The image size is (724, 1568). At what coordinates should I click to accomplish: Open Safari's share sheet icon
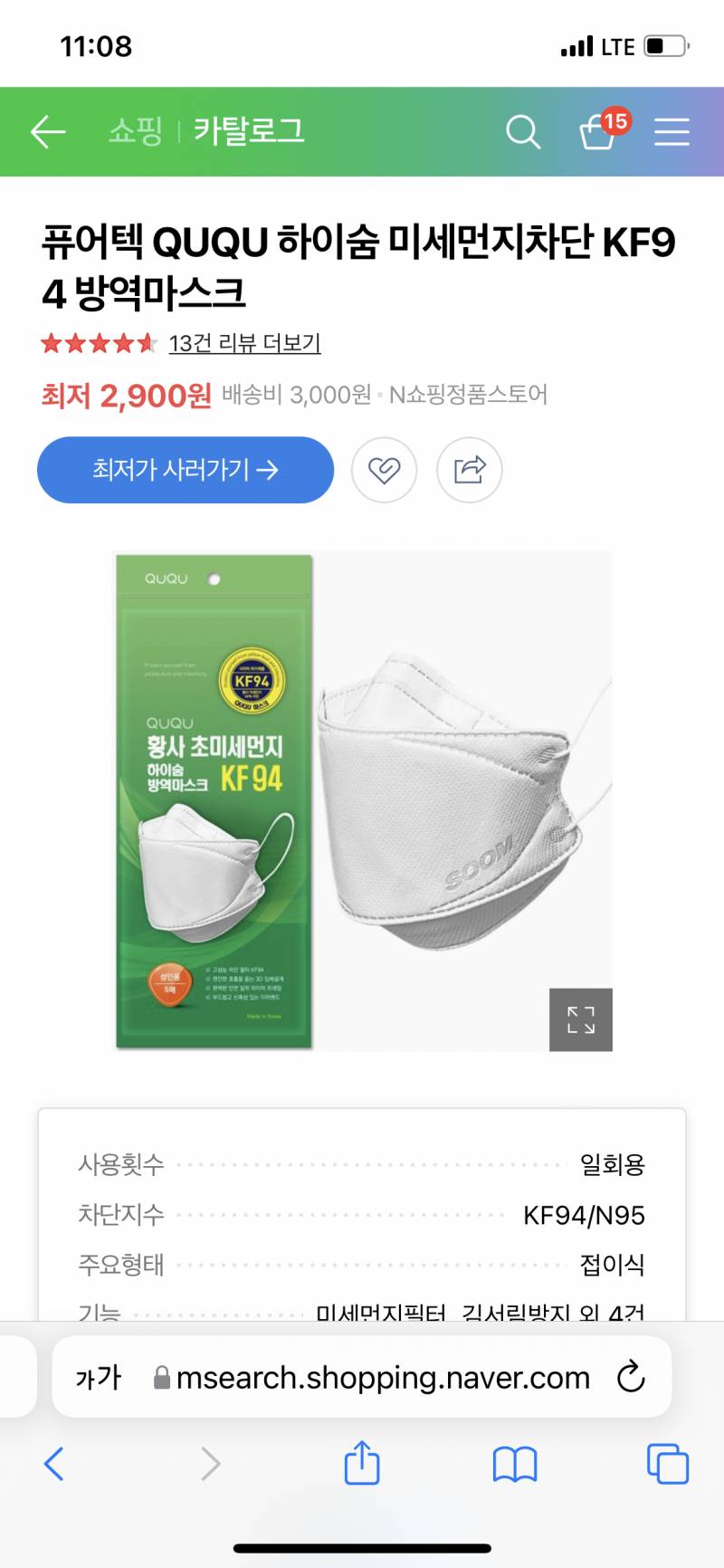pos(362,1463)
